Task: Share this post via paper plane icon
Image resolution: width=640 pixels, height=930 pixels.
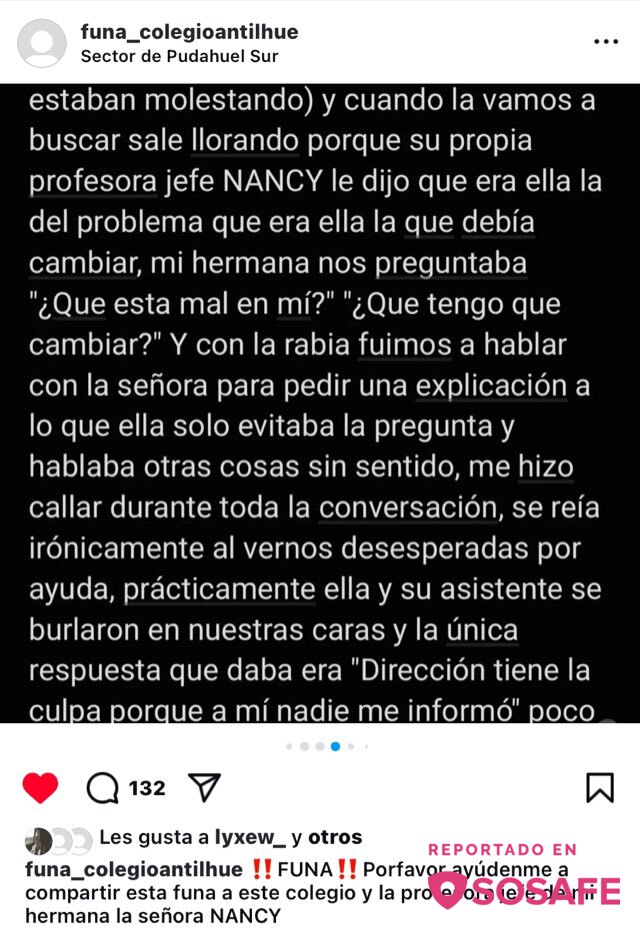Action: (204, 788)
